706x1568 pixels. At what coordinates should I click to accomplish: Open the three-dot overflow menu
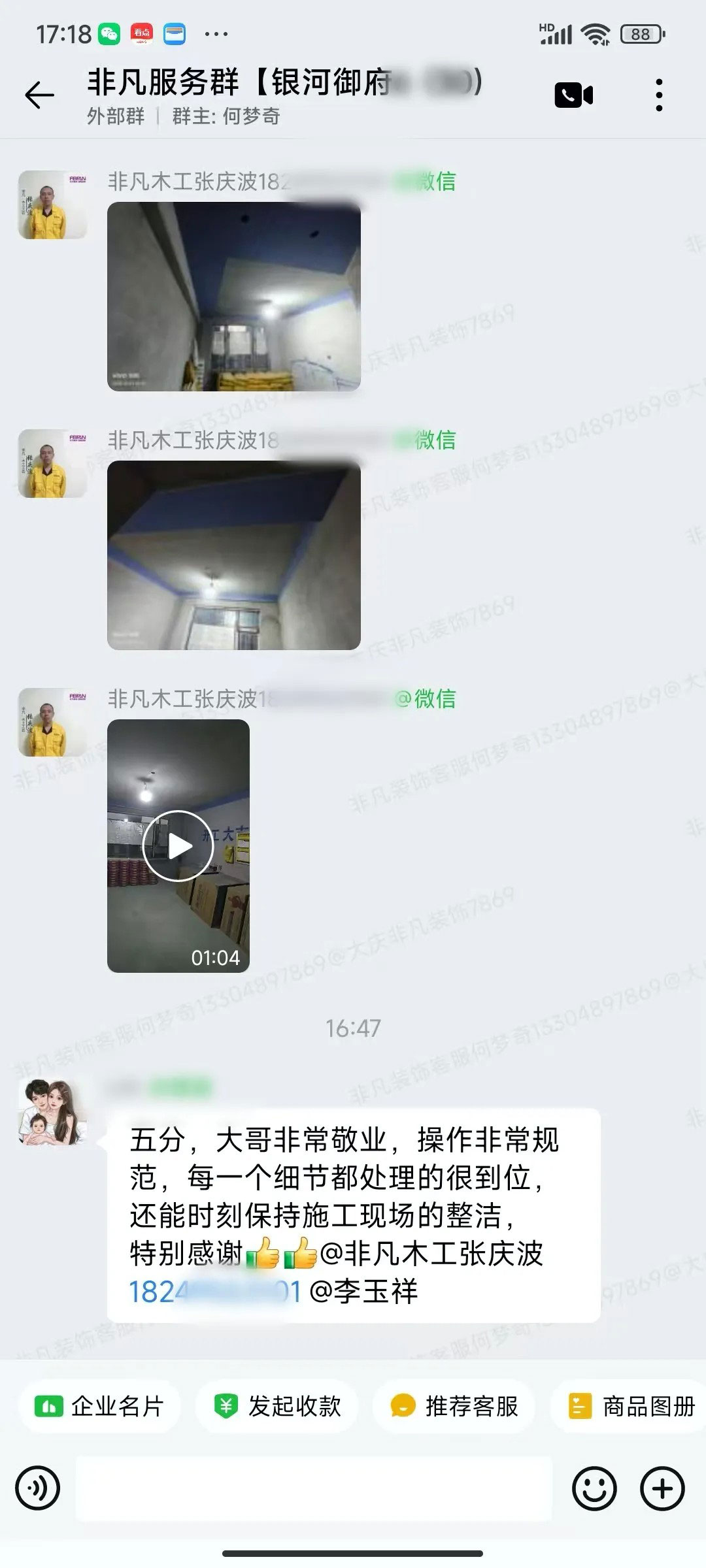coord(659,95)
